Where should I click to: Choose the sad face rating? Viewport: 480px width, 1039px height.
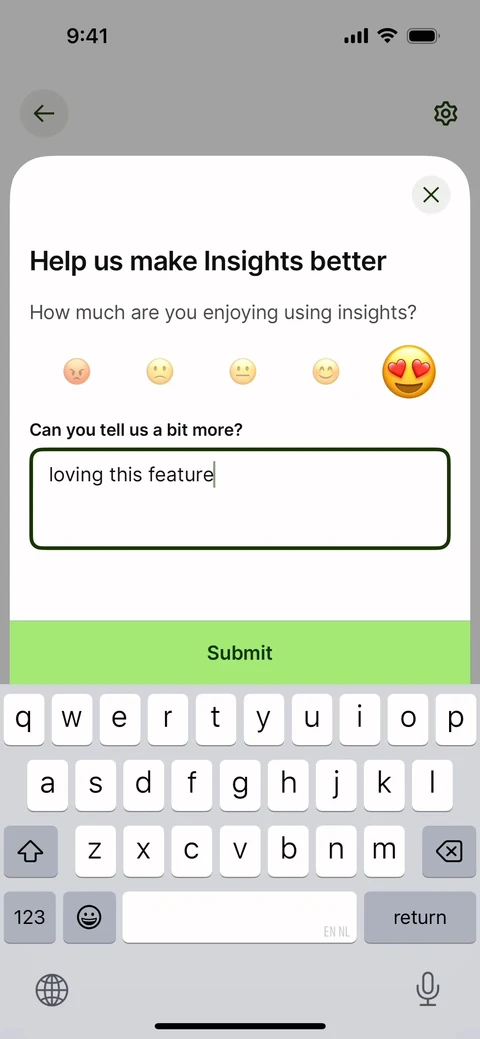coord(160,372)
